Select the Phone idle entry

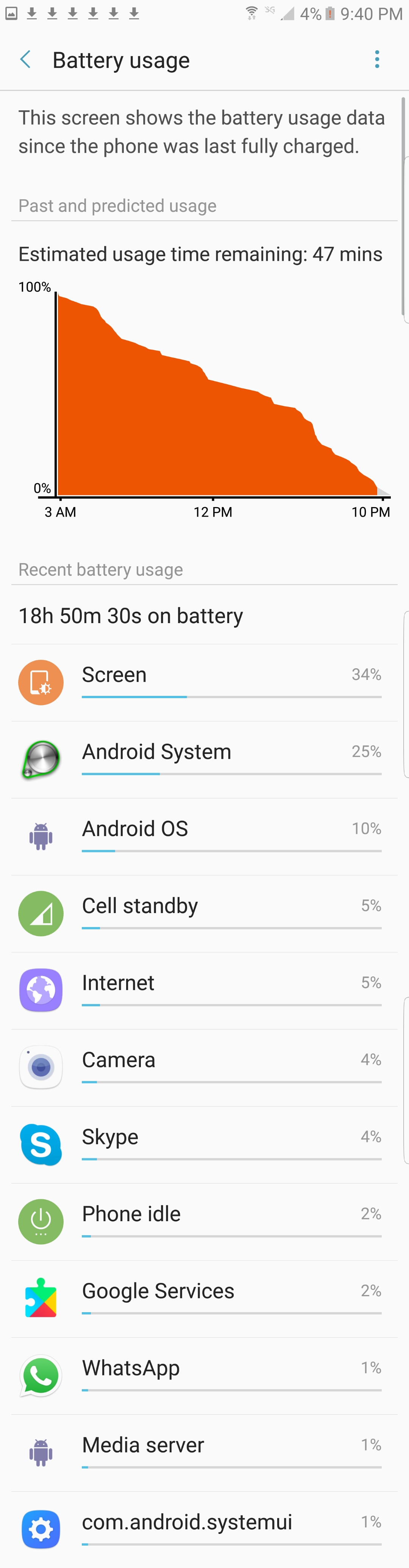click(x=204, y=1221)
